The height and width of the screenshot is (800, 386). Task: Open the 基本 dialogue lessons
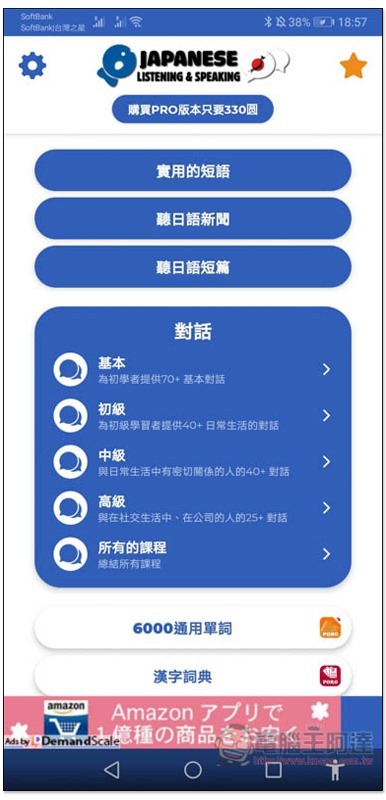tap(193, 370)
